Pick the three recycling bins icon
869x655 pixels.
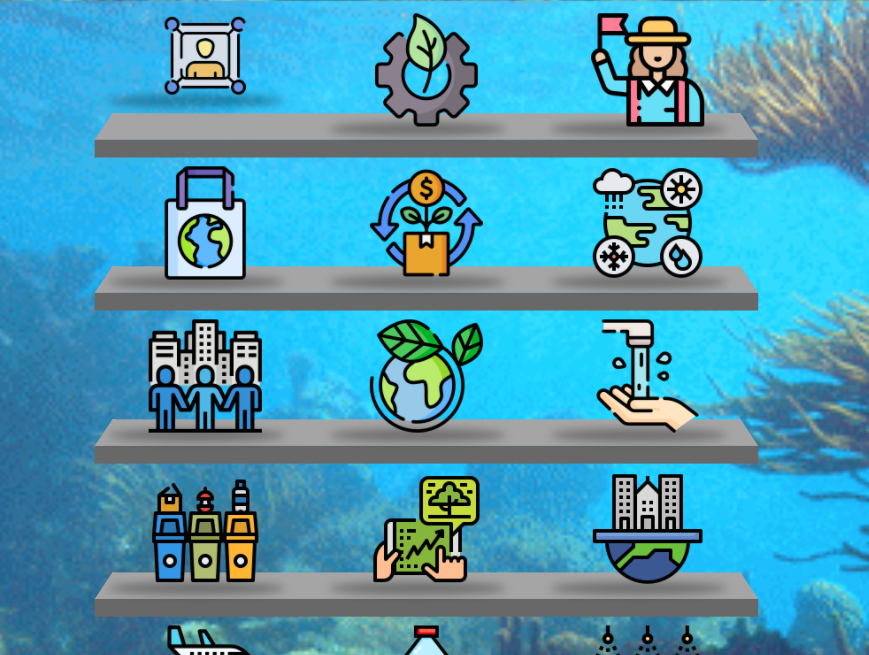tap(205, 531)
